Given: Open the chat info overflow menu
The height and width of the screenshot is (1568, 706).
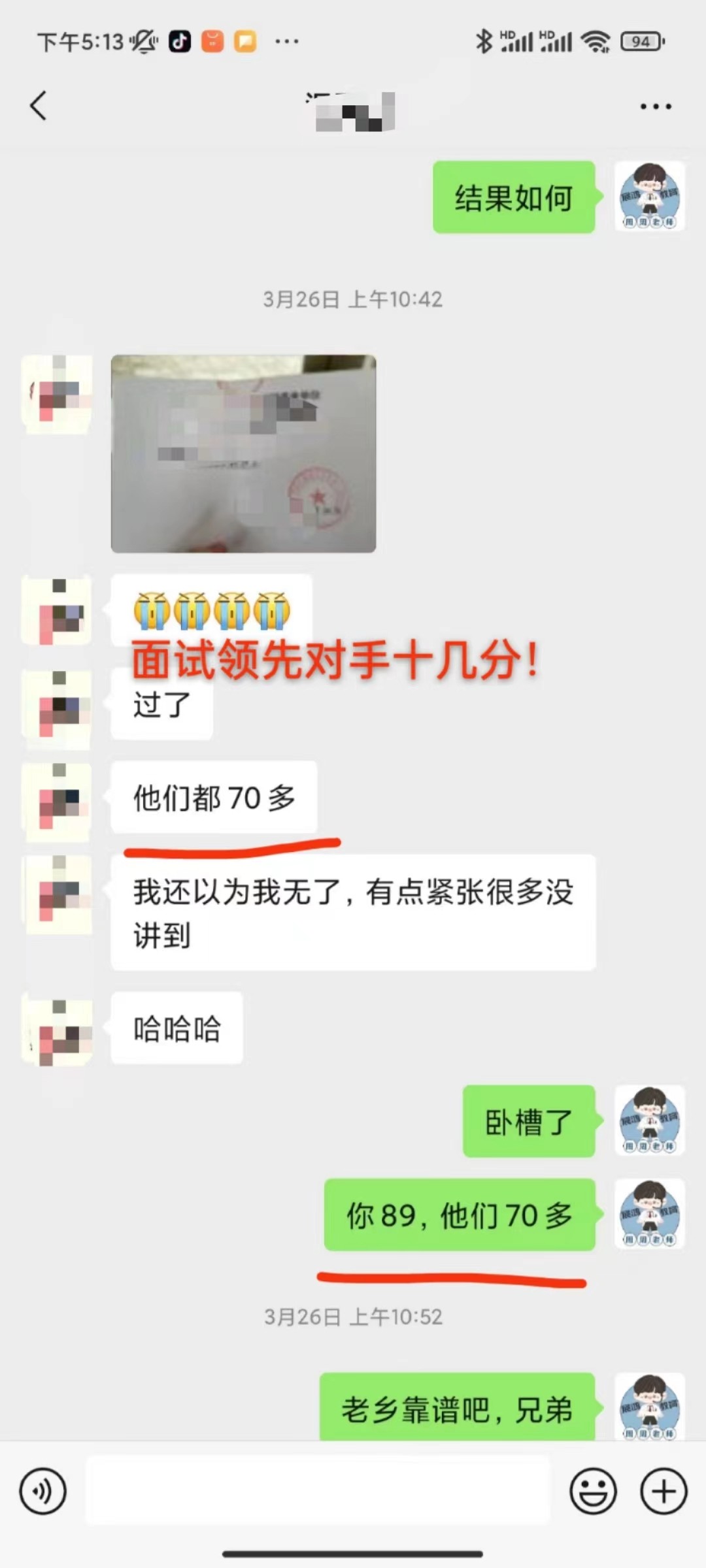Looking at the screenshot, I should click(x=656, y=106).
